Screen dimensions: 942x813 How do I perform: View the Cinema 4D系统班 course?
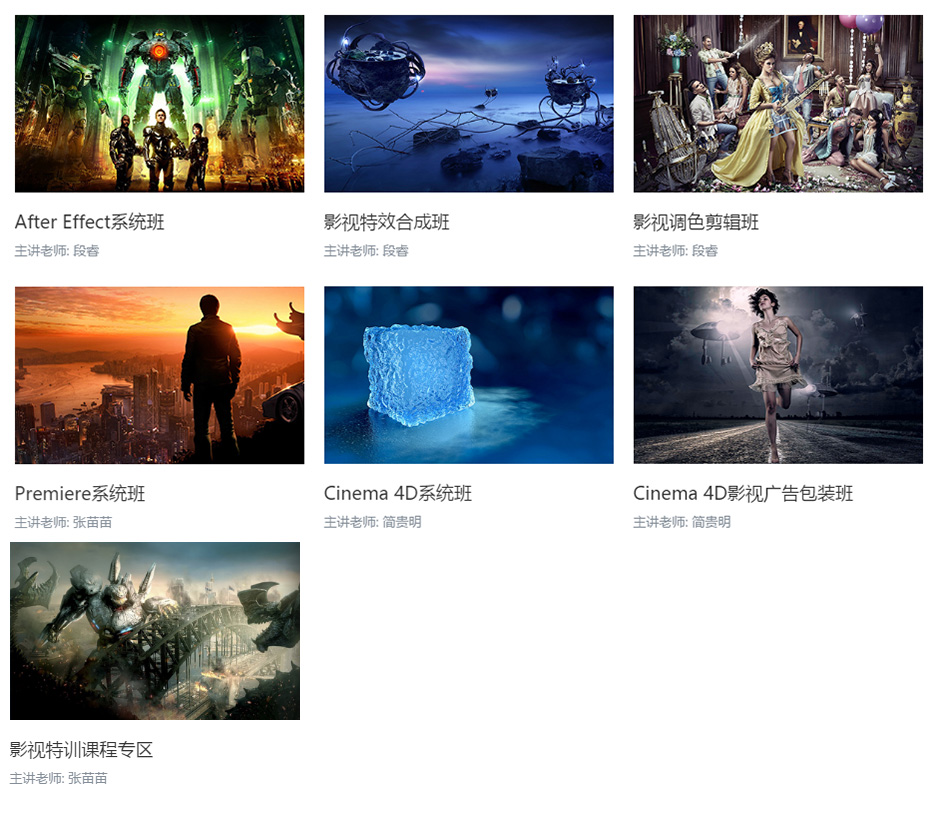click(468, 375)
